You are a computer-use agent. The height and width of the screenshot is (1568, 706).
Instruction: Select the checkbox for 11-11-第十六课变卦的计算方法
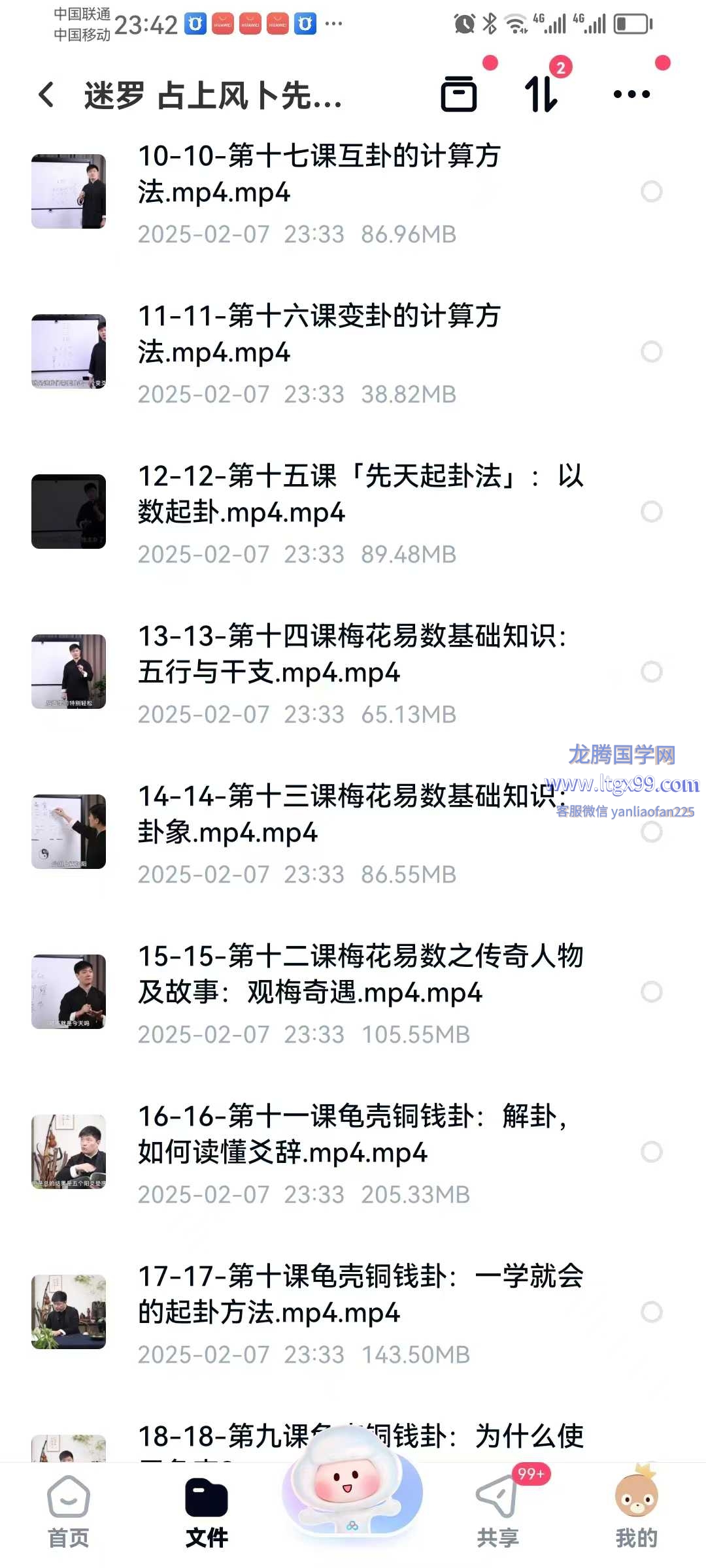[x=652, y=351]
